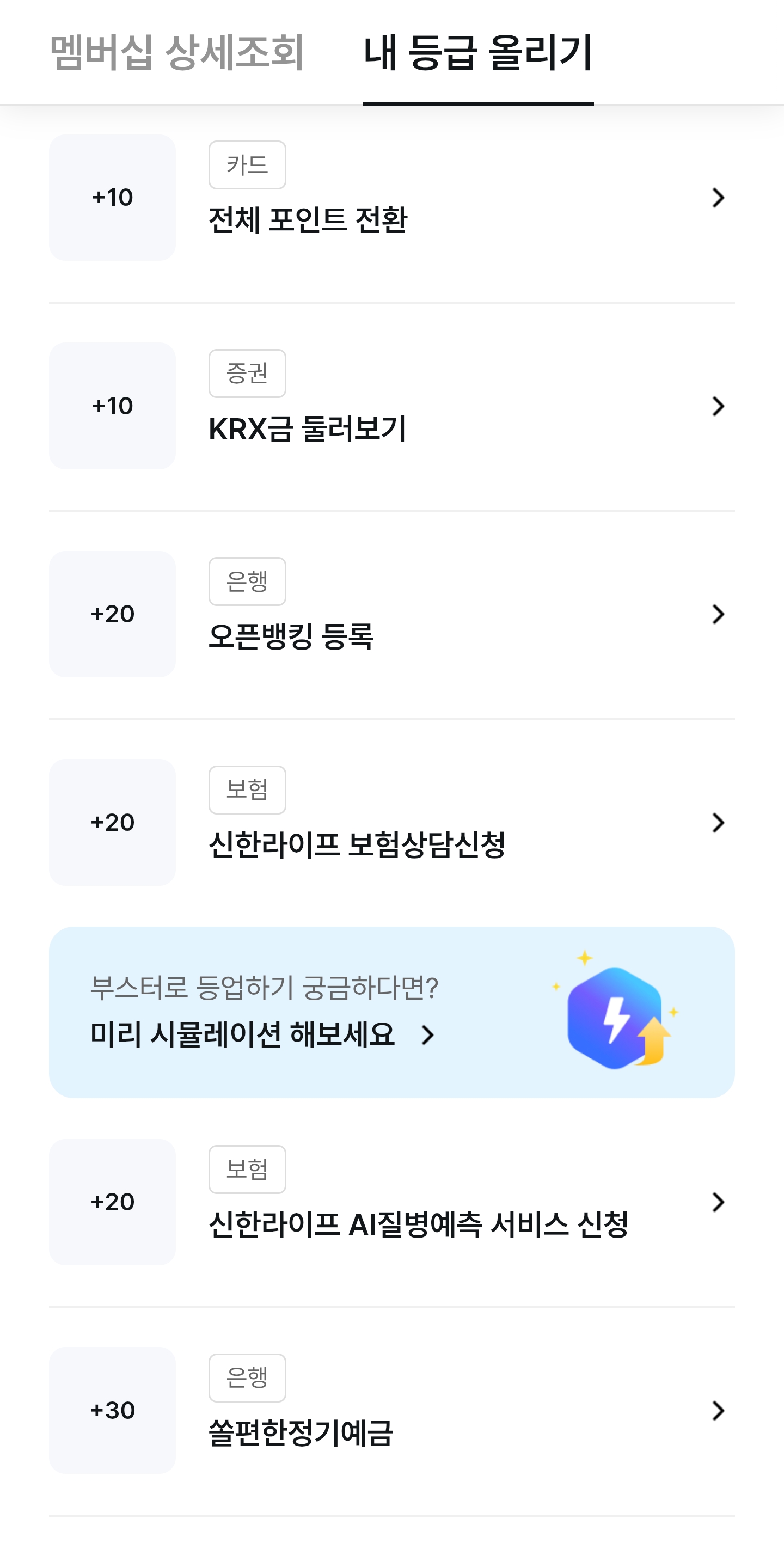Click the +10 badge next to 전체 포인트 전환
784x1549 pixels.
[112, 198]
